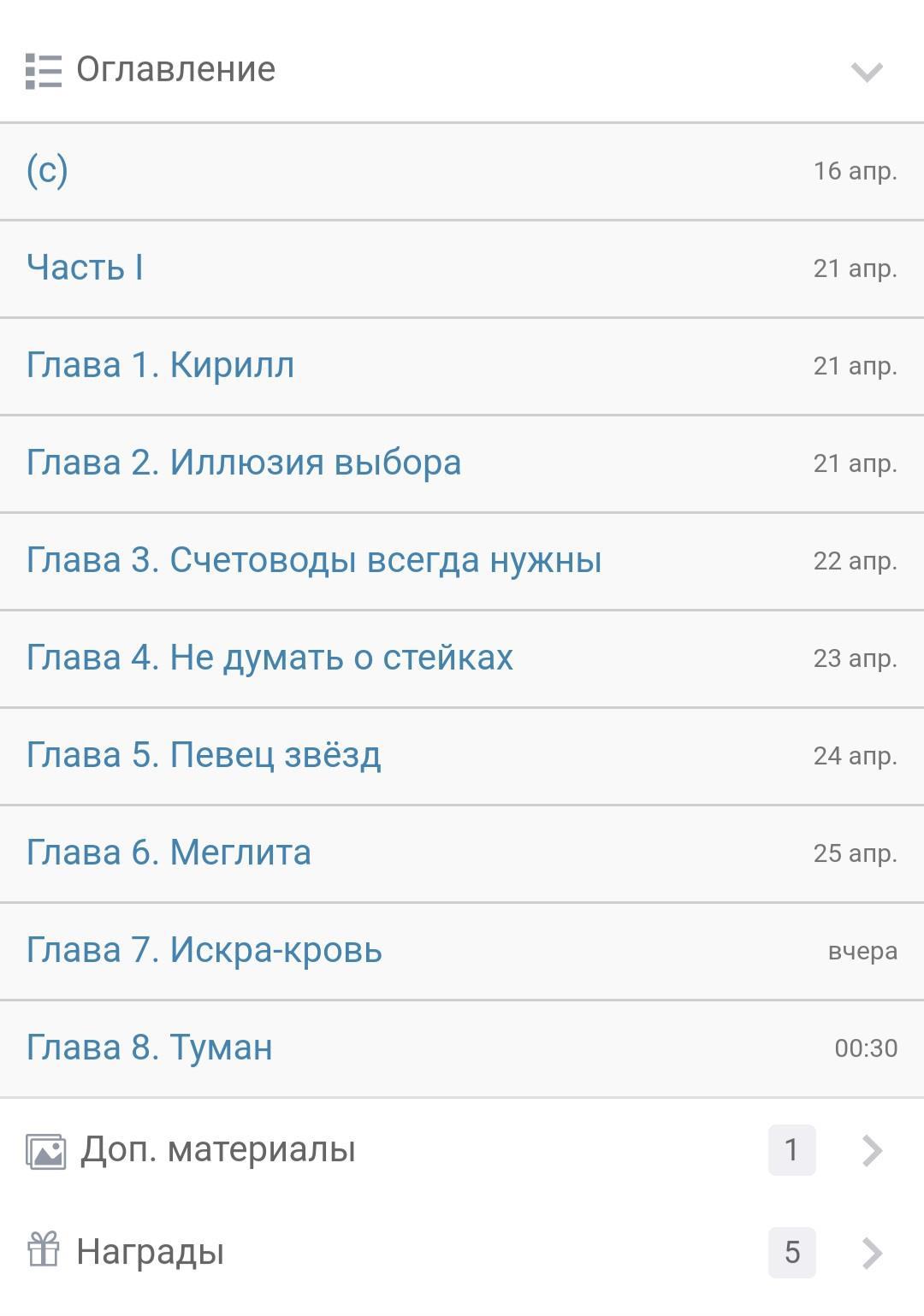Open Глава 3. Счетоводы всегда нужны
This screenshot has width=924, height=1316.
[314, 561]
